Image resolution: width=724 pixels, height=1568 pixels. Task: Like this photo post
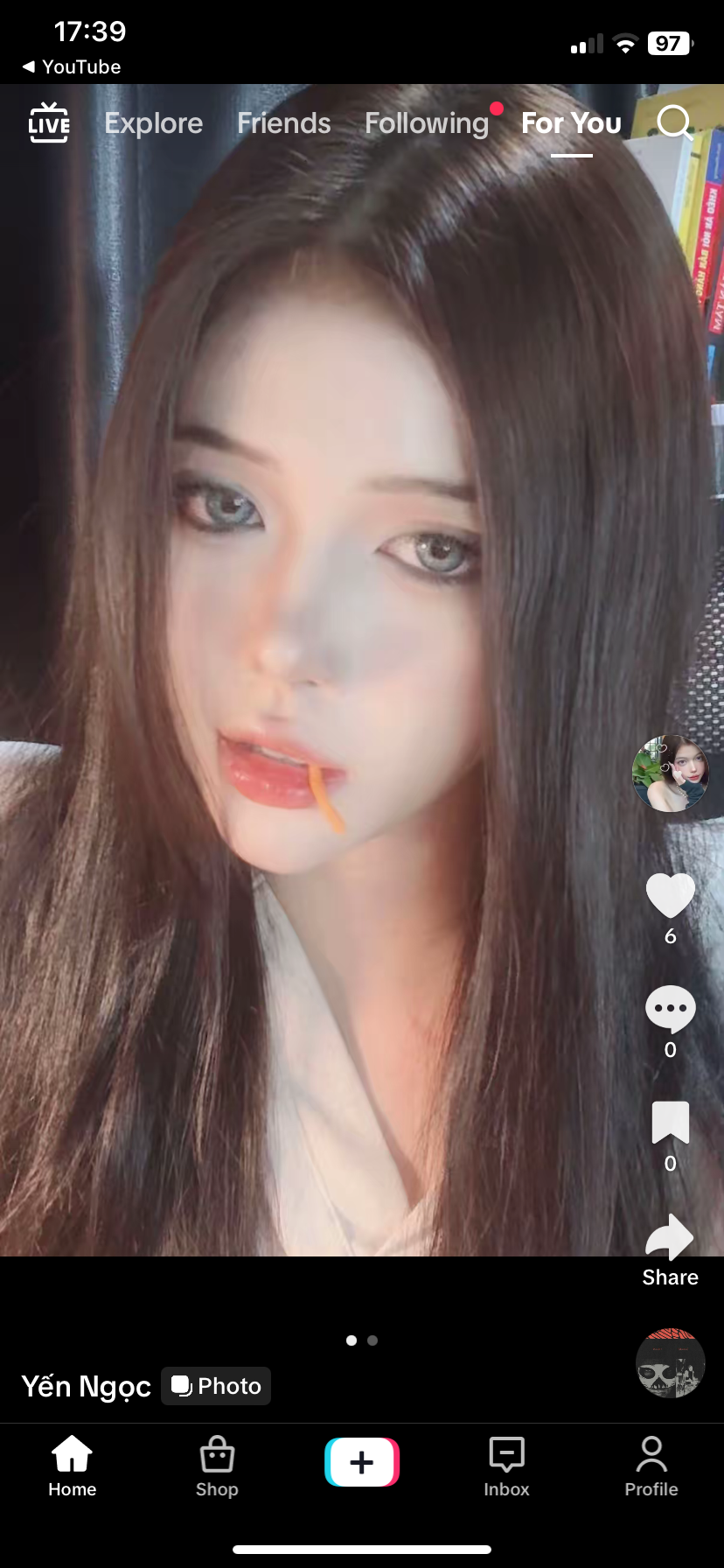click(670, 896)
